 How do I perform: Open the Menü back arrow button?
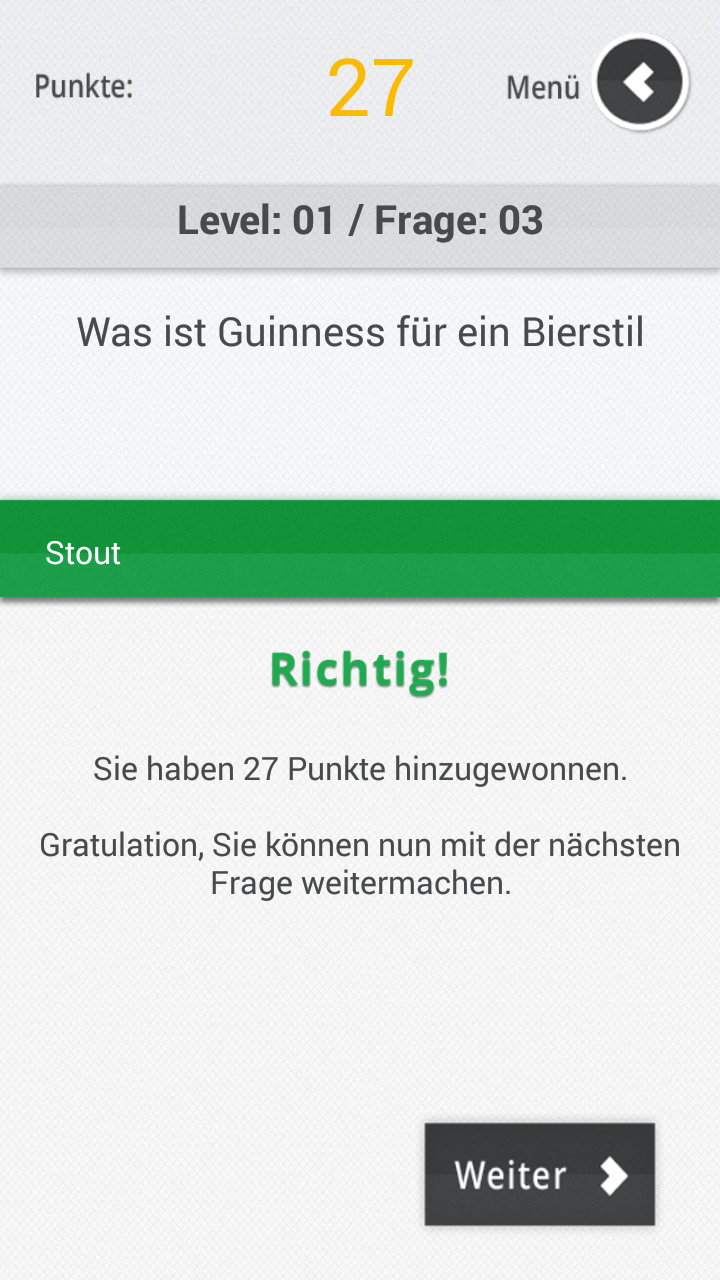click(x=640, y=83)
